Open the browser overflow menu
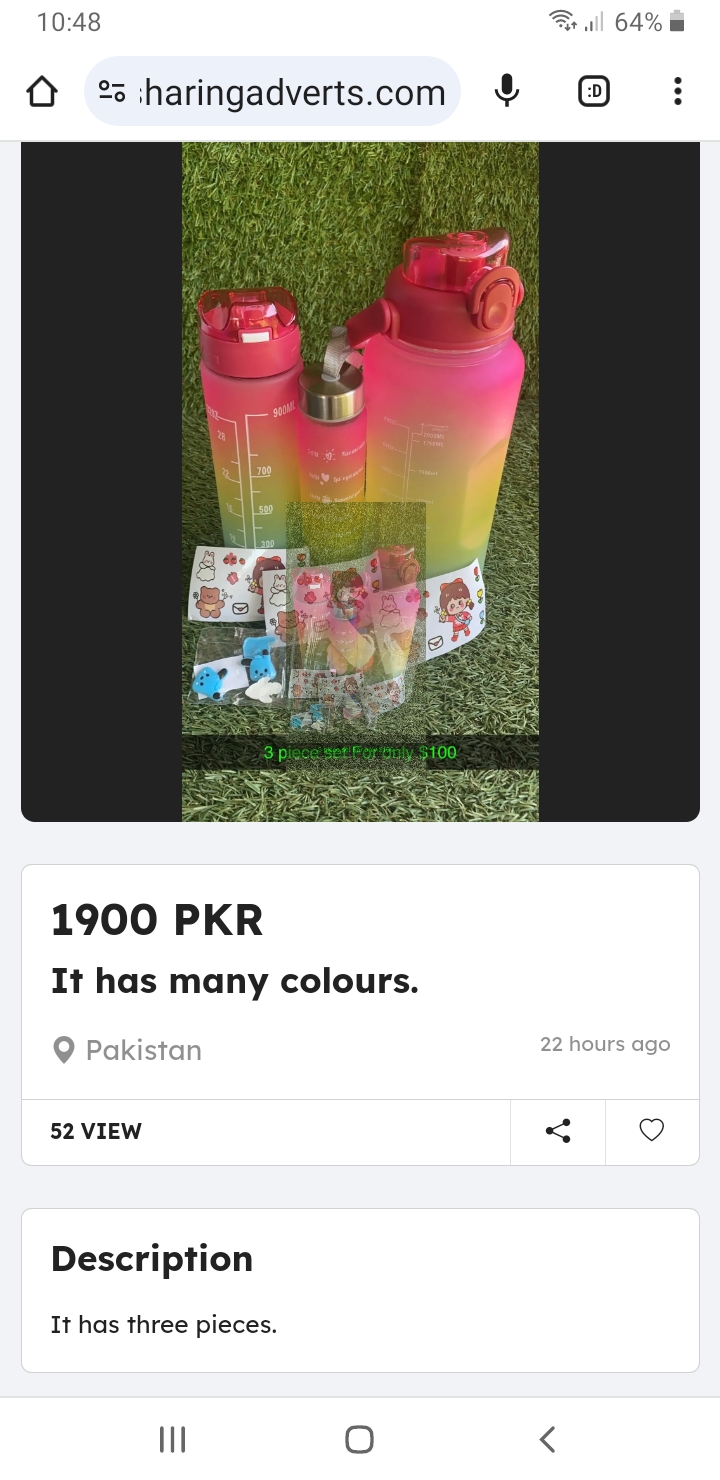Viewport: 720px width, 1480px height. [x=678, y=92]
